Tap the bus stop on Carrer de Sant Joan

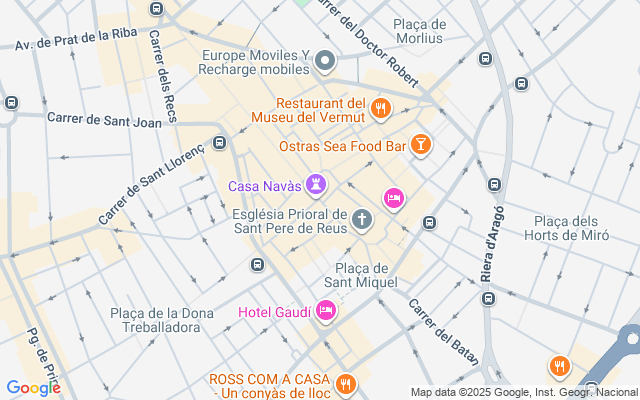coord(219,145)
